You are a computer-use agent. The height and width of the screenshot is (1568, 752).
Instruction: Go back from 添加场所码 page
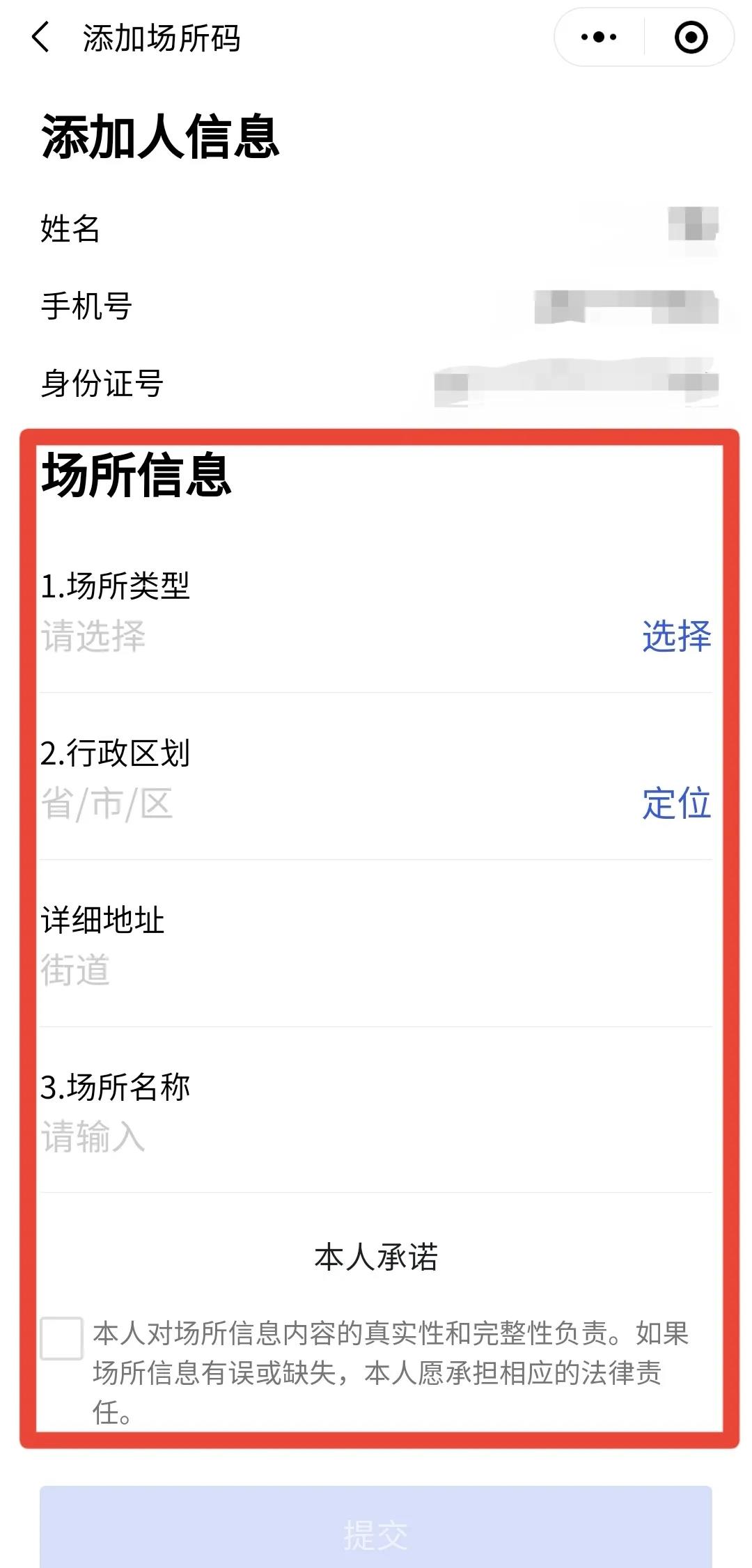click(41, 38)
